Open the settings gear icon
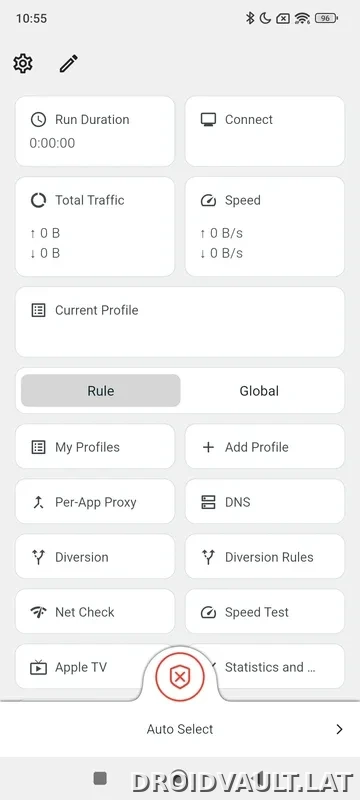This screenshot has width=360, height=800. tap(23, 64)
